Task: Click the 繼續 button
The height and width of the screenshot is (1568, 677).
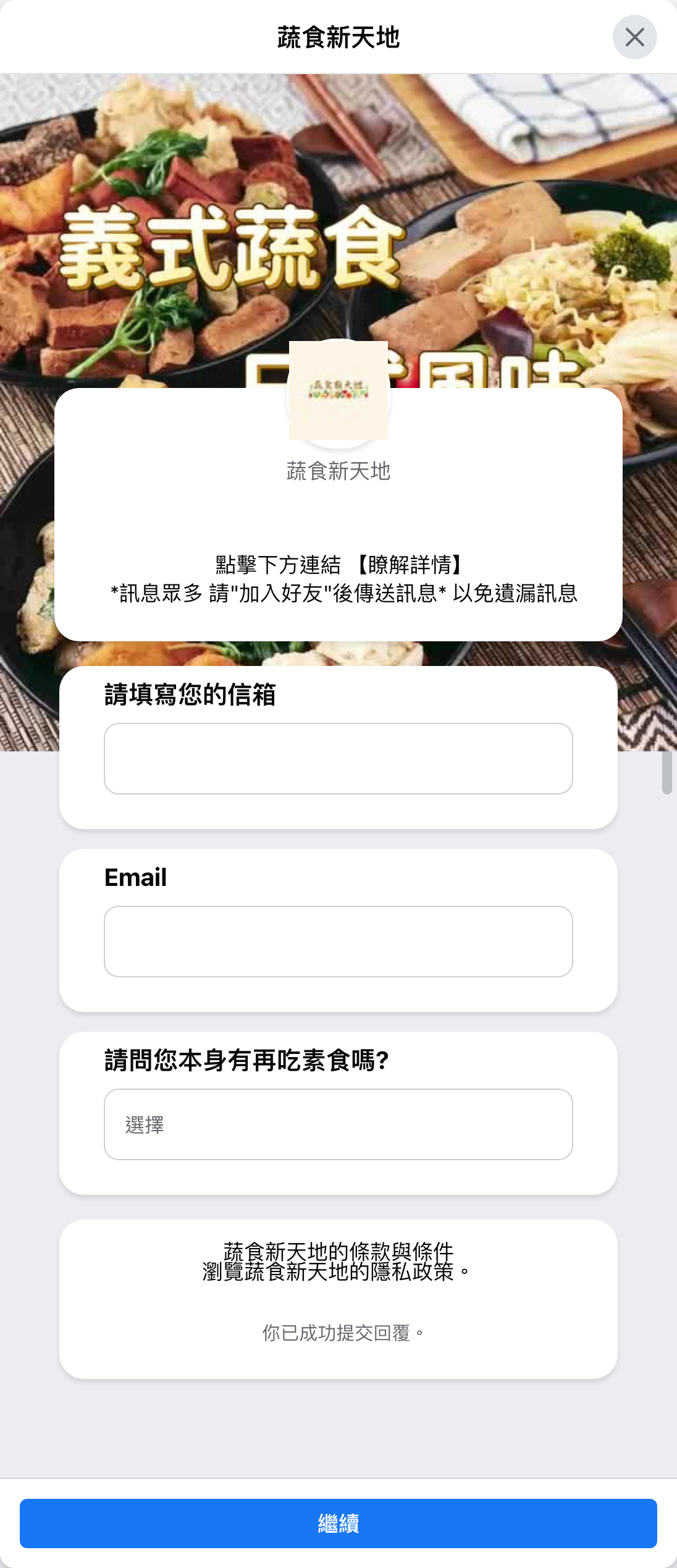Action: click(338, 1524)
